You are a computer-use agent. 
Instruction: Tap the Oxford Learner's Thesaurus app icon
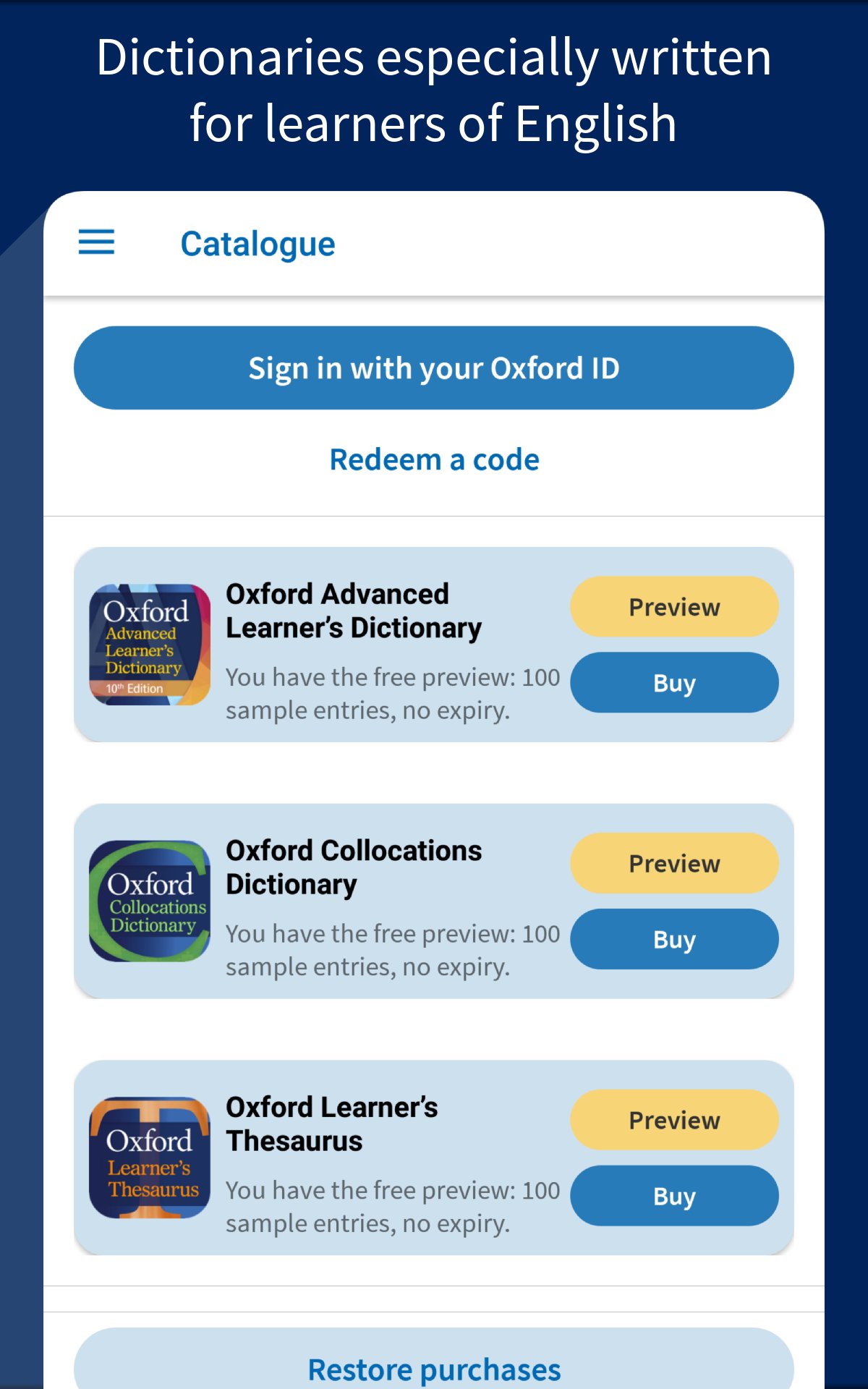[149, 1159]
